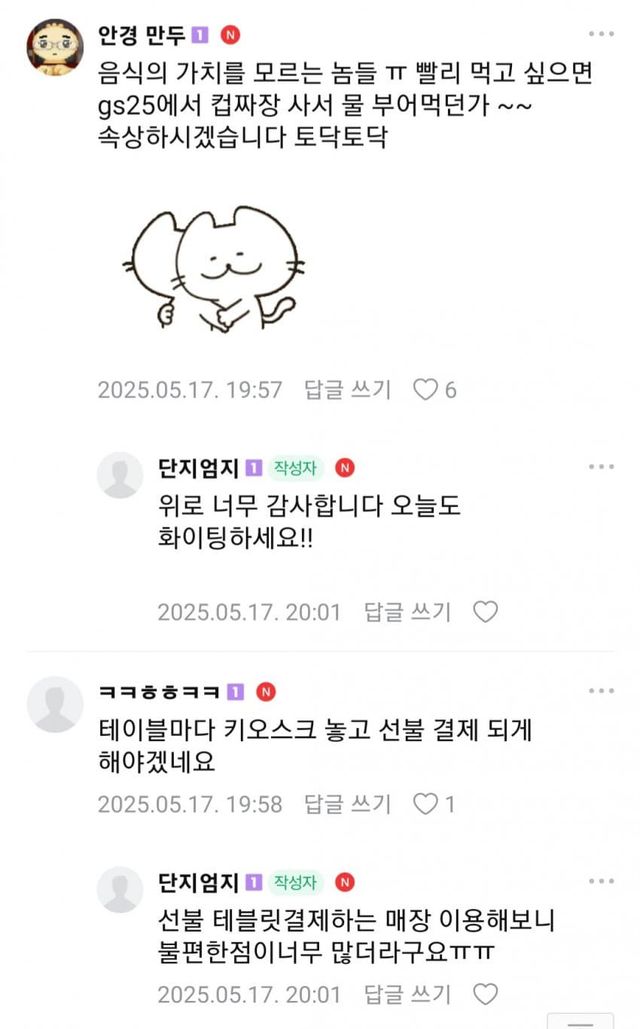Reply to ㅋㅋㅎㅎㅋㅋ's comment
Viewport: 640px width, 1029px height.
click(347, 803)
